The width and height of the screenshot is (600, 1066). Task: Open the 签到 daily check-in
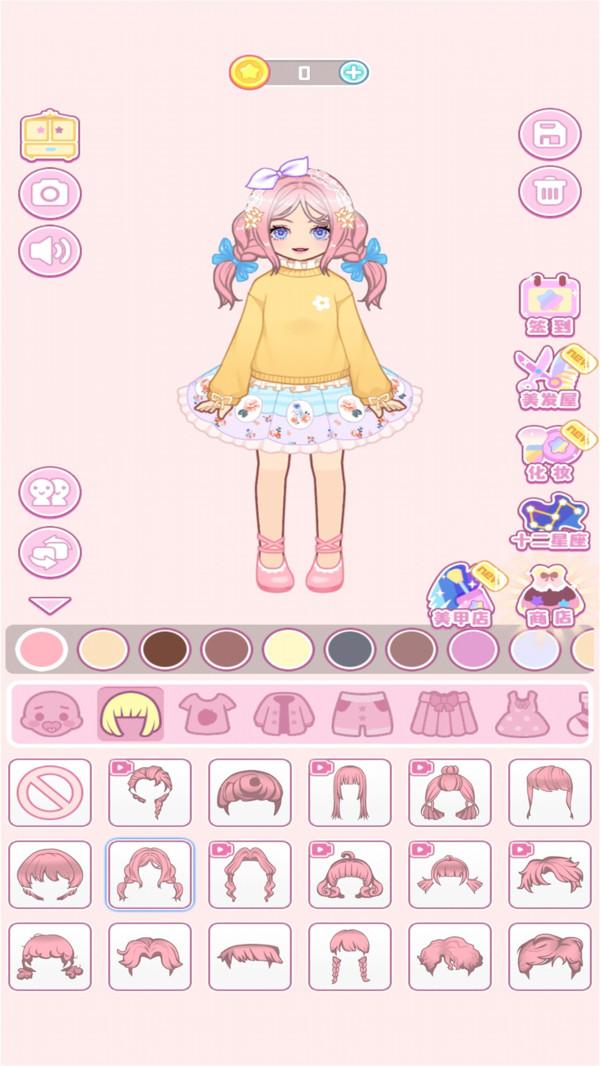pos(549,304)
